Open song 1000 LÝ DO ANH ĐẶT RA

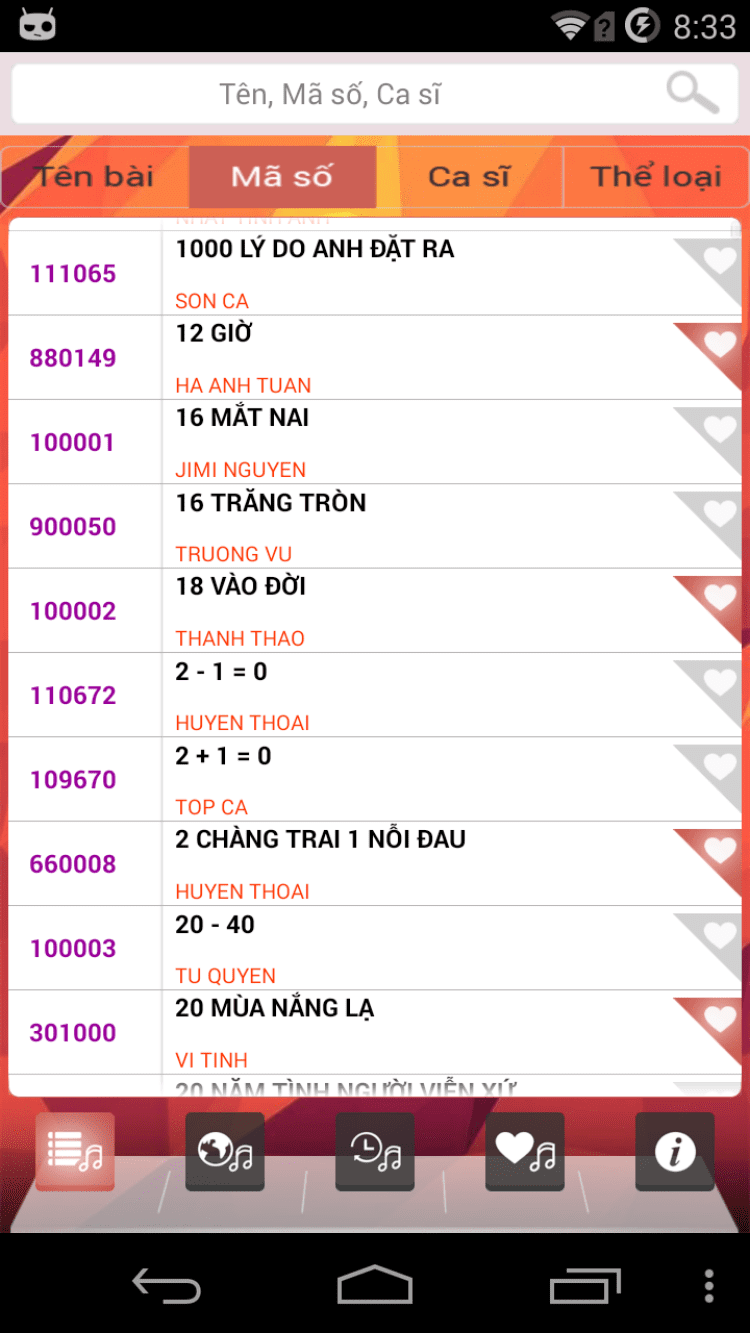point(400,272)
